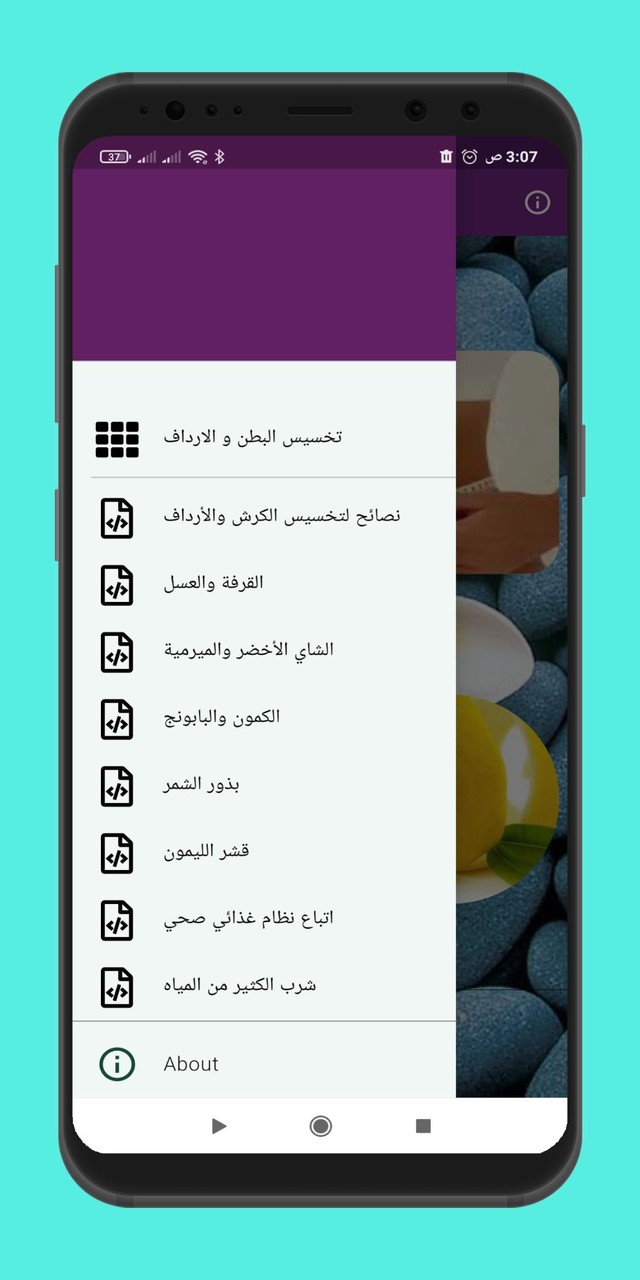The width and height of the screenshot is (640, 1280).
Task: Open the info icon in the app bar
Action: click(x=537, y=203)
